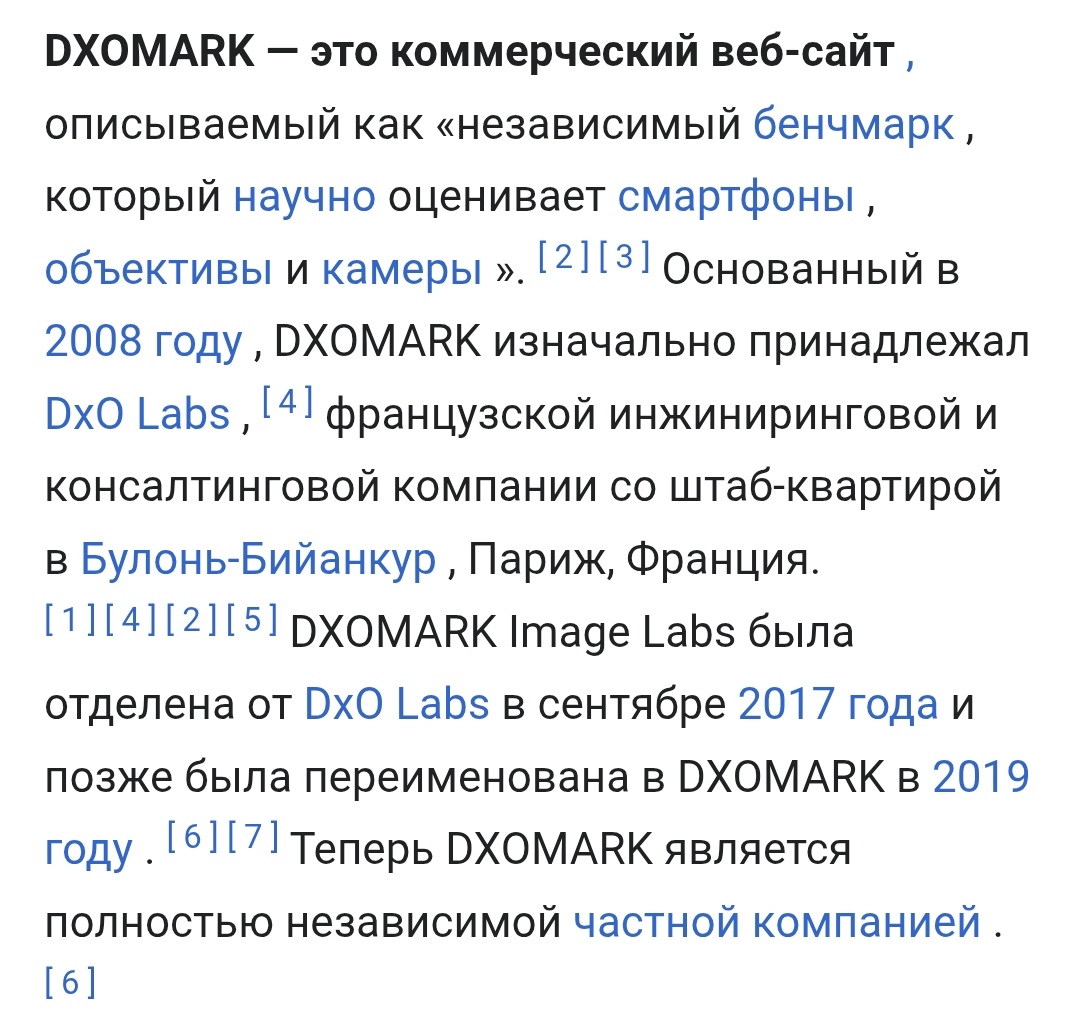Screen dimensions: 1080x1031
Task: Follow the «научно» link
Action: point(304,197)
